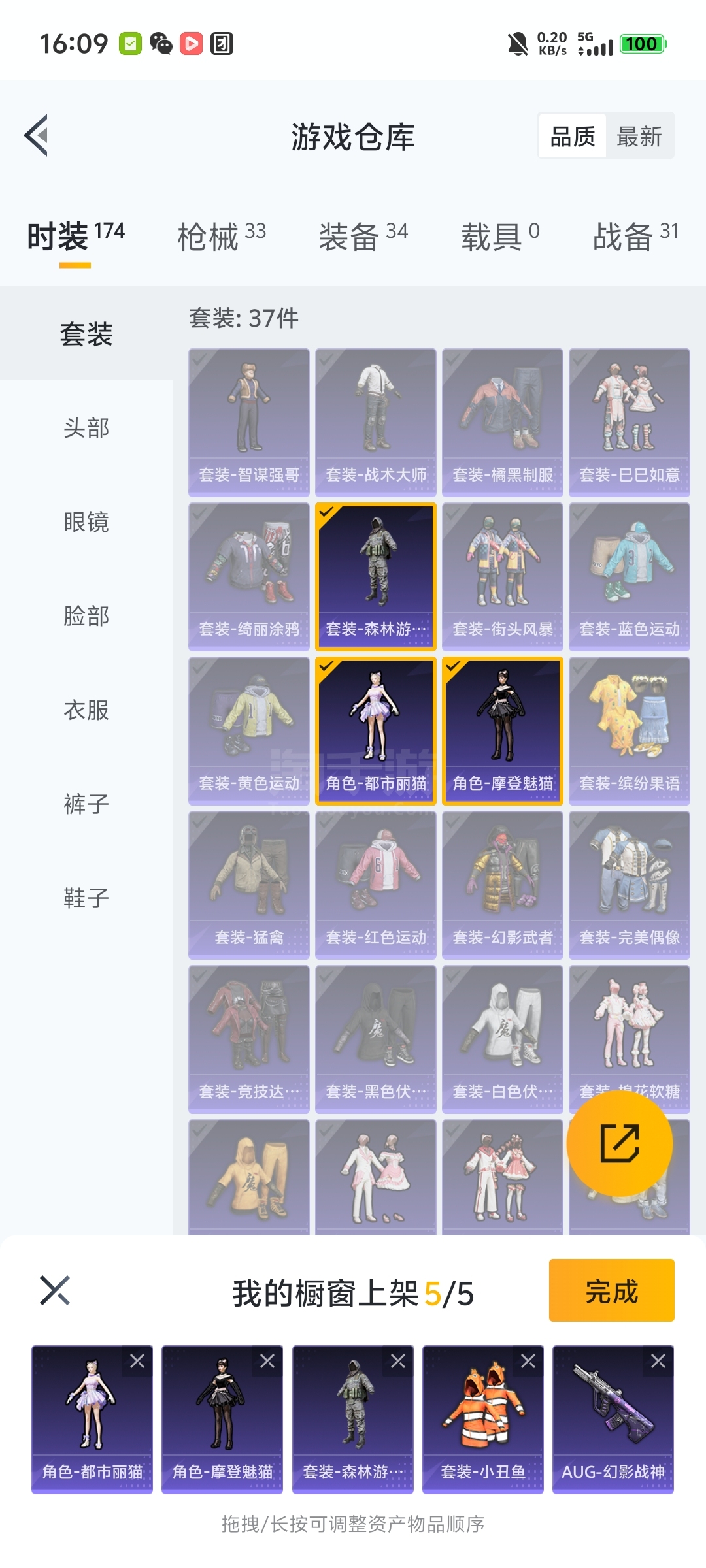Switch to the 装备 tab
The image size is (706, 1568).
[363, 236]
